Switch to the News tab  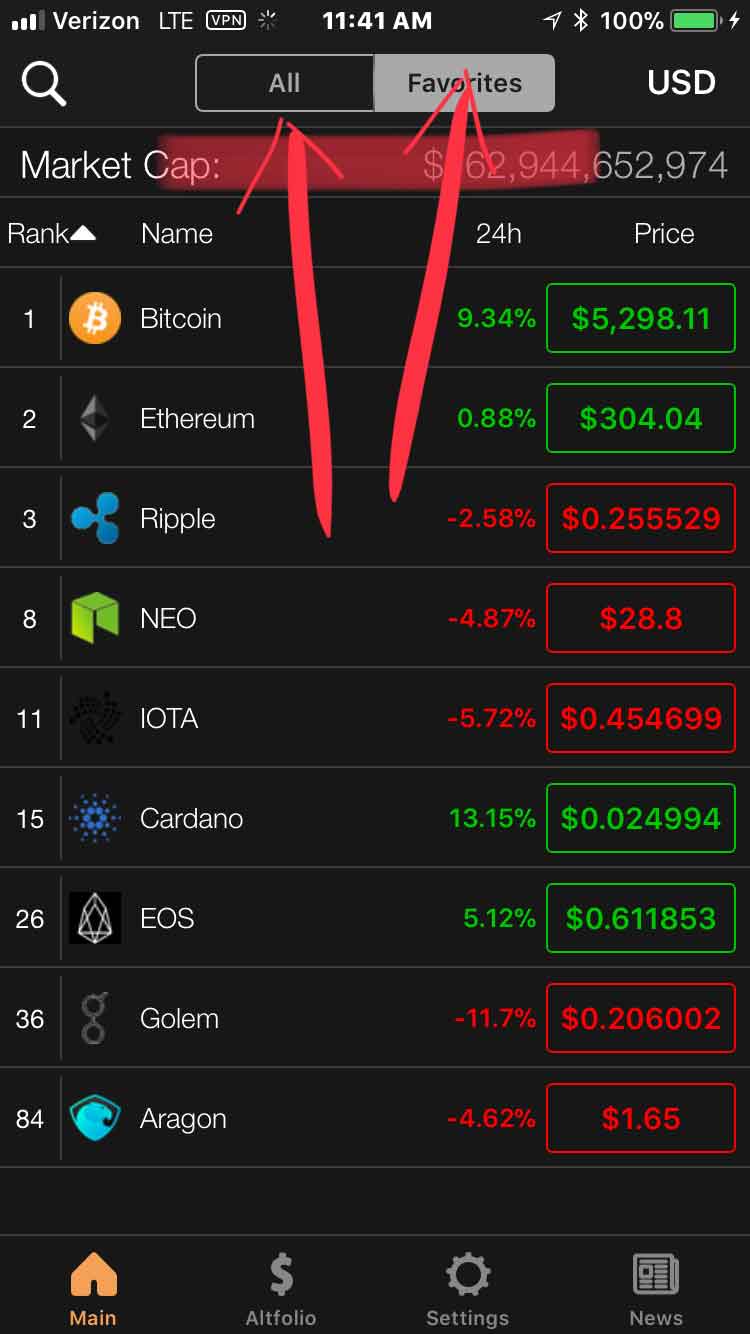click(x=656, y=1288)
